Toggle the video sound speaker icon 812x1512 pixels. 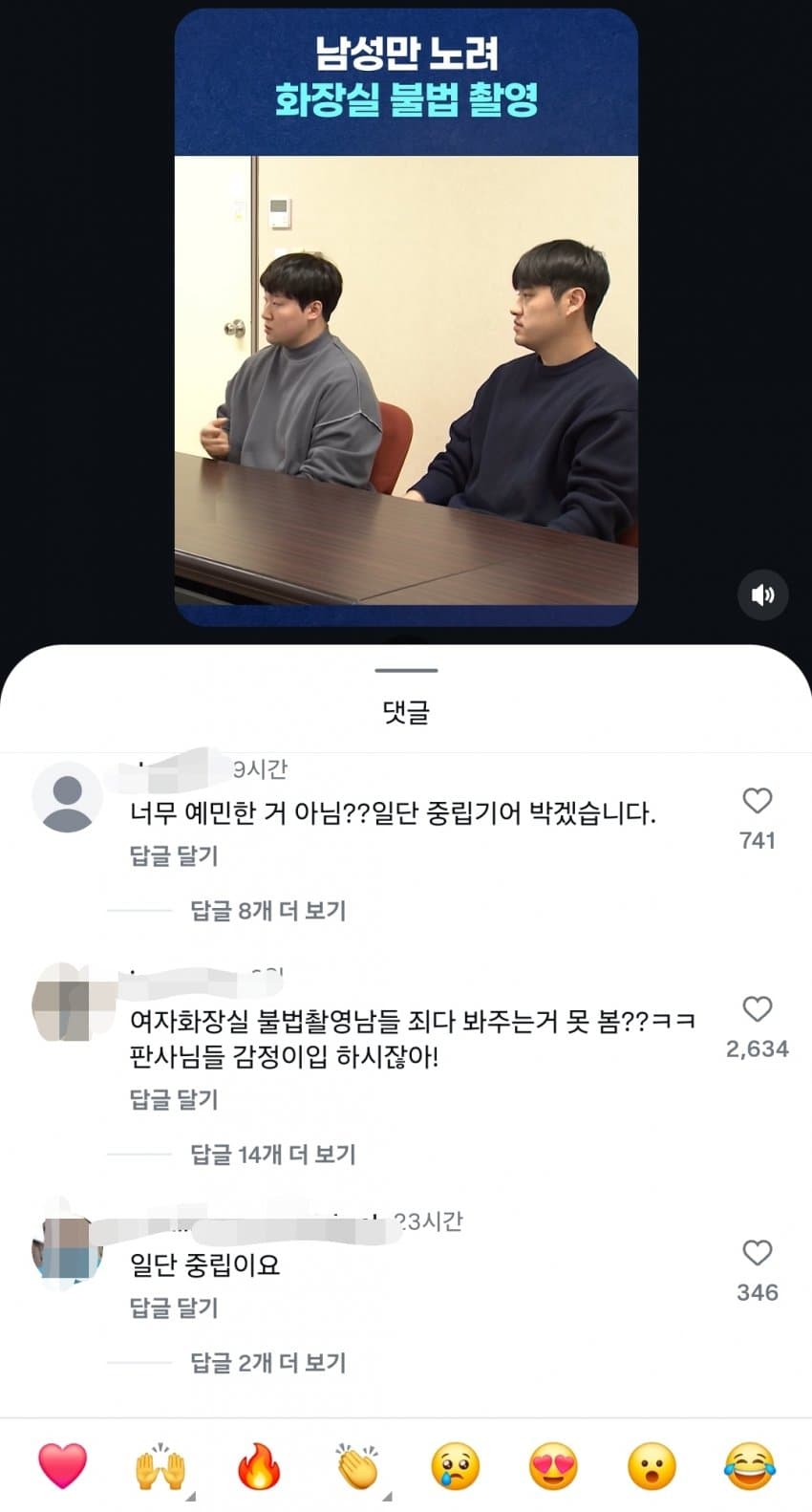click(762, 594)
